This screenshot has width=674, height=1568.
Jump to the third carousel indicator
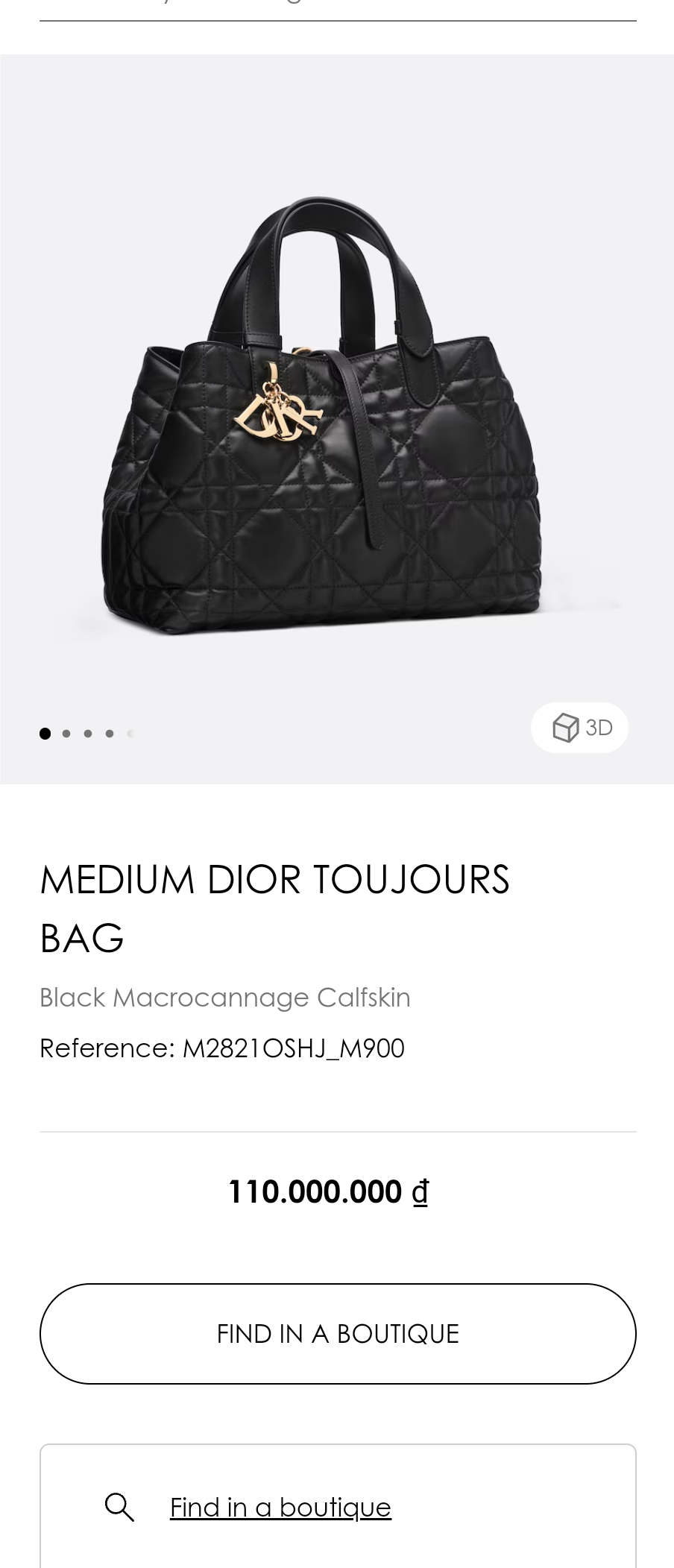point(88,733)
